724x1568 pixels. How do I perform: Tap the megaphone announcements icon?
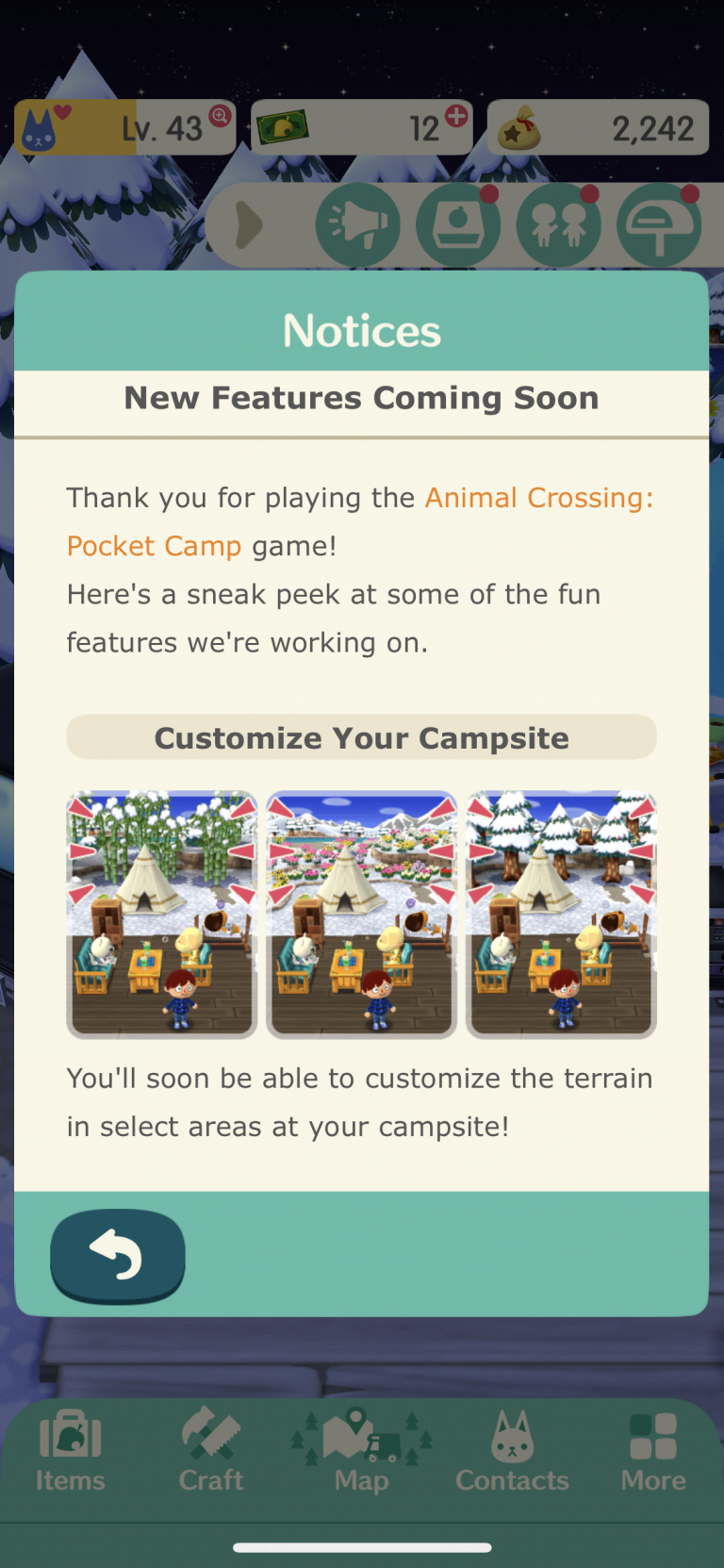pyautogui.click(x=358, y=226)
